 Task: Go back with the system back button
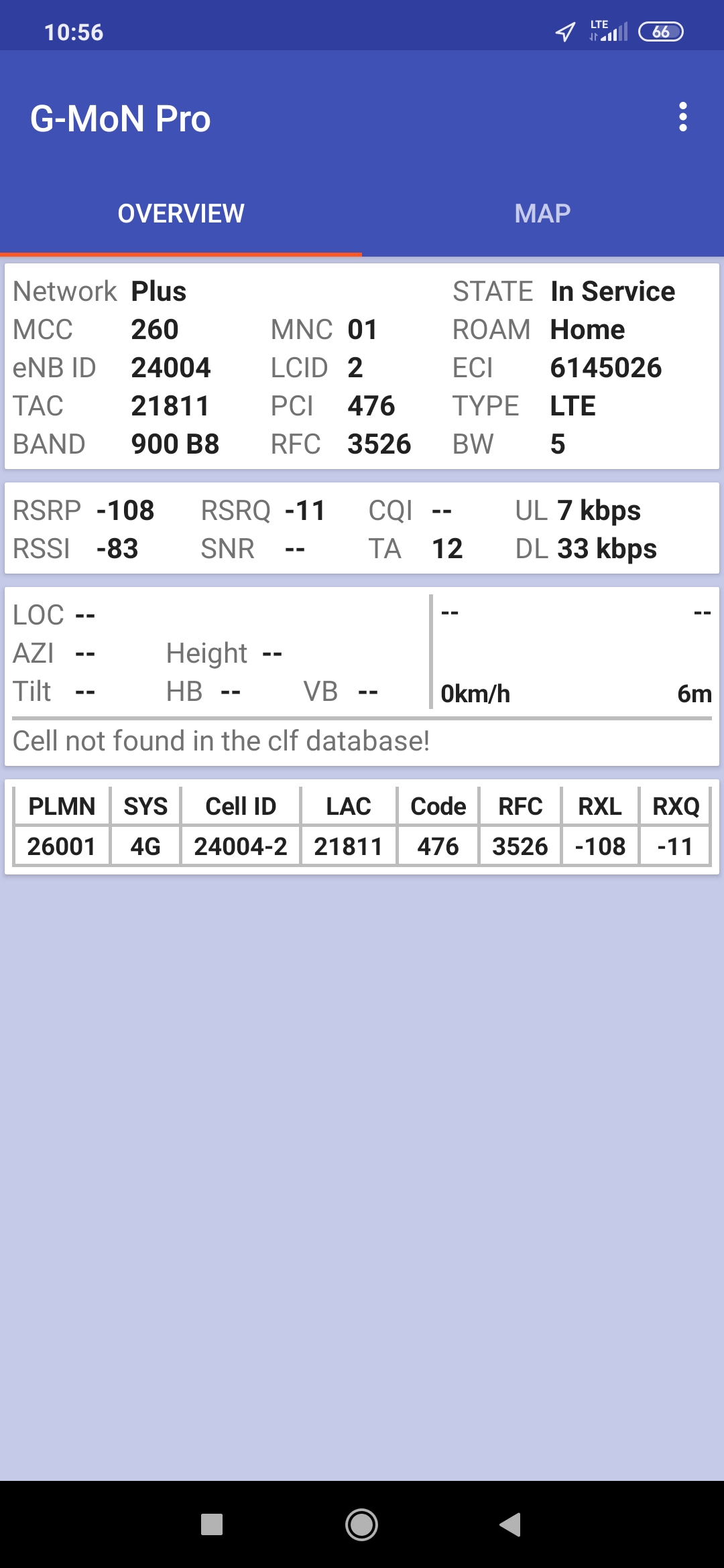click(x=511, y=1524)
